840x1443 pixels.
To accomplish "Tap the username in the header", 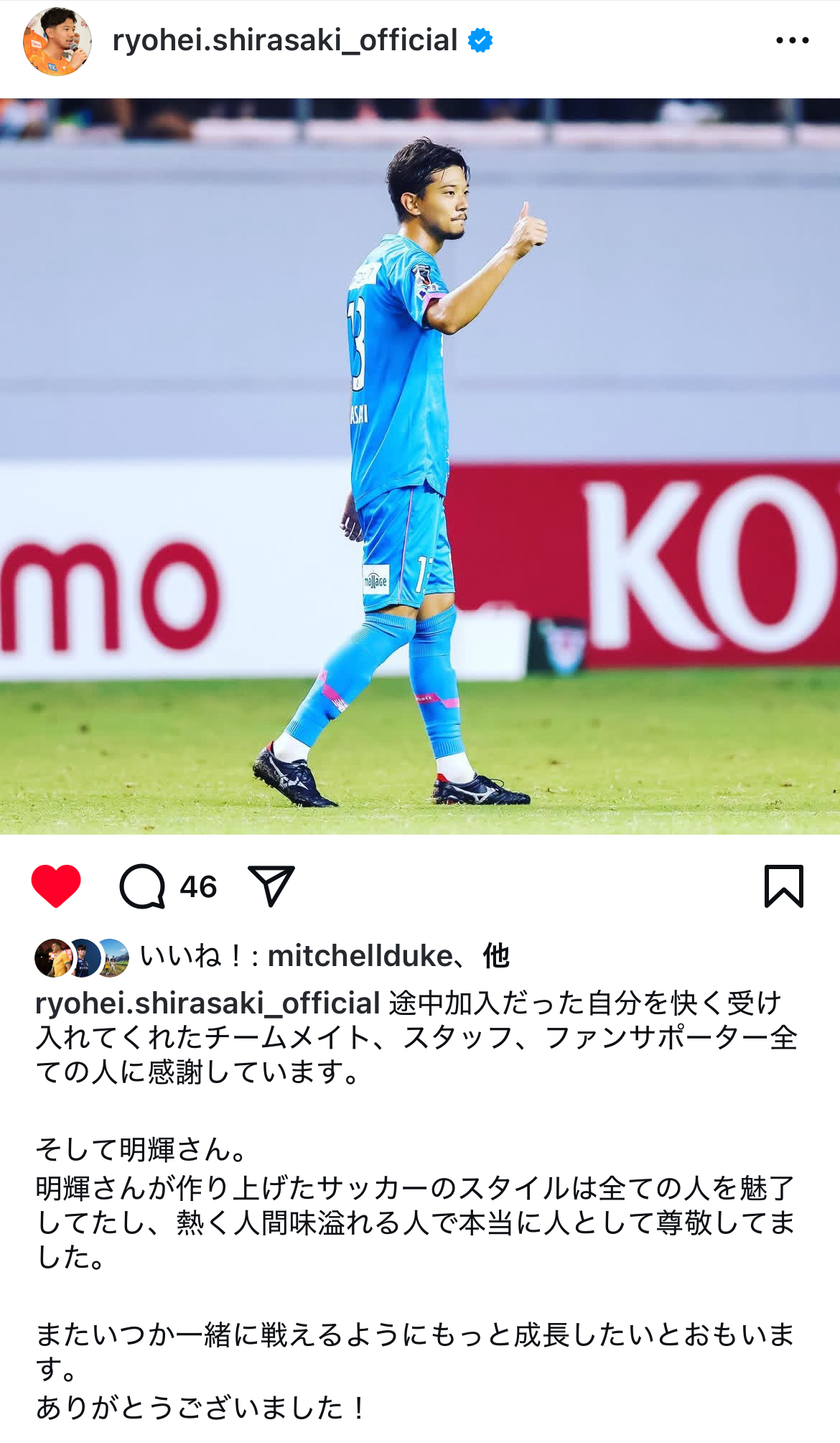I will pos(285,40).
